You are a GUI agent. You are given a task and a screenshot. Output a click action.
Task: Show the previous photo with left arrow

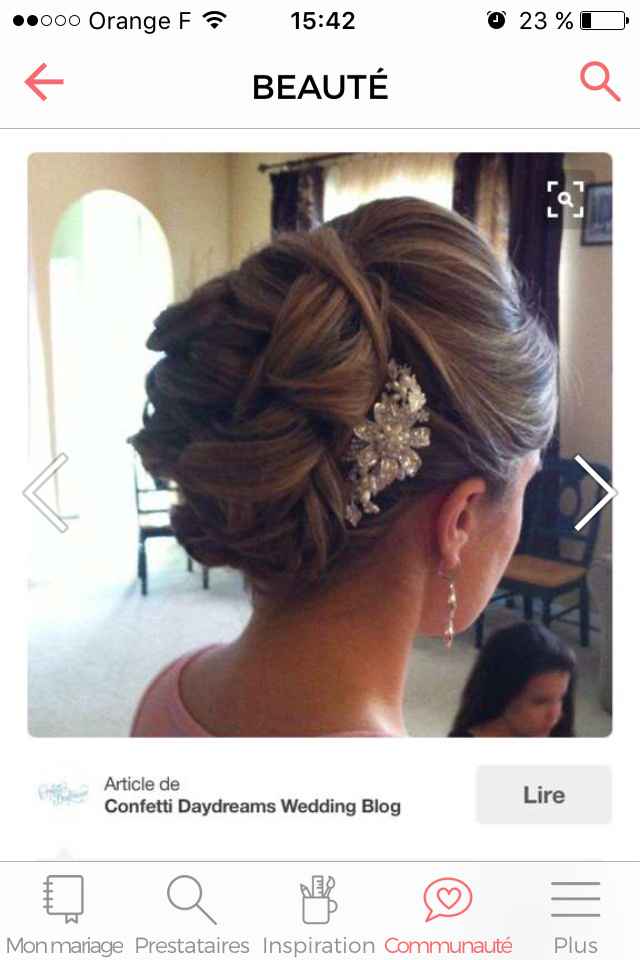(x=46, y=492)
